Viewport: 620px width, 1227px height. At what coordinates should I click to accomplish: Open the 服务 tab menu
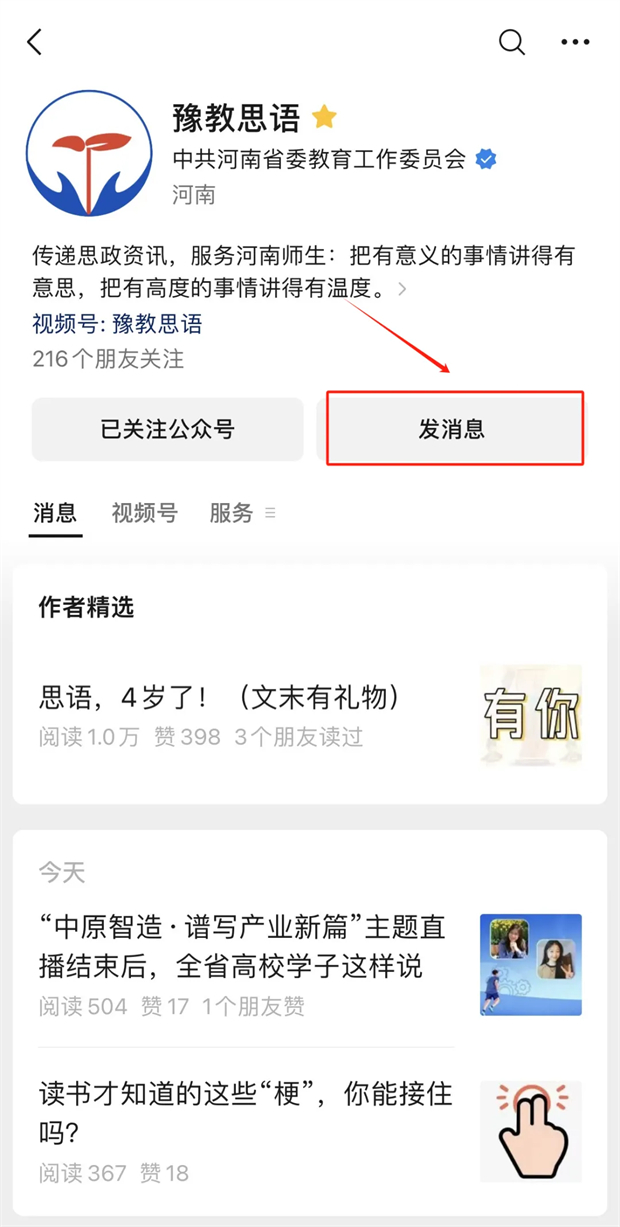(x=240, y=514)
